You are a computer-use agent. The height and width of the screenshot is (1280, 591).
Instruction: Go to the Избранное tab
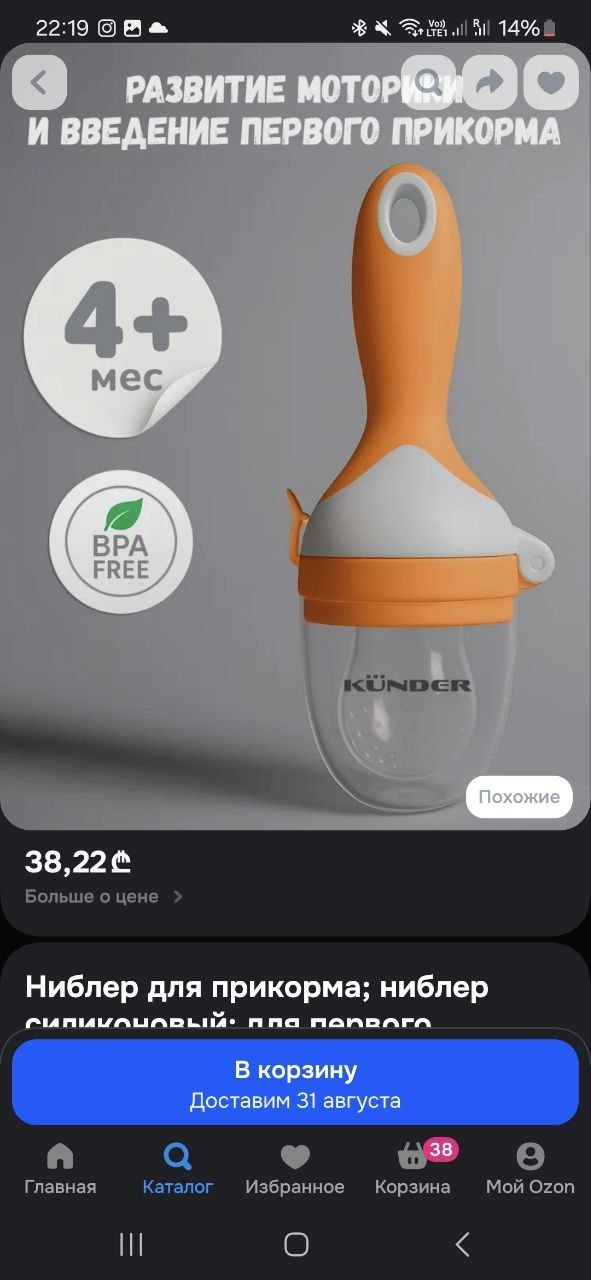tap(295, 1170)
